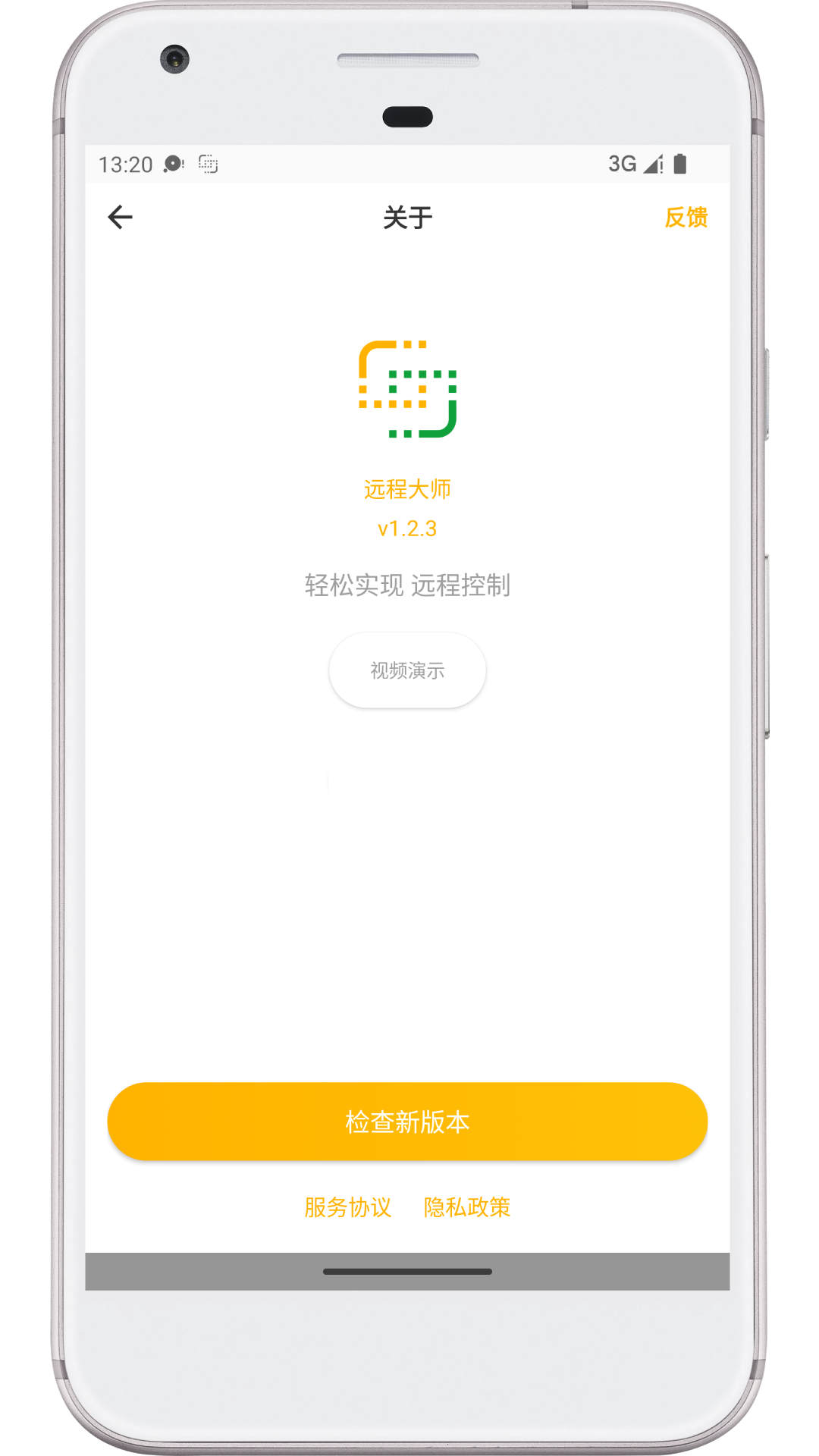Open the 隐私政策 privacy policy
The image size is (819, 1456).
coord(466,1207)
